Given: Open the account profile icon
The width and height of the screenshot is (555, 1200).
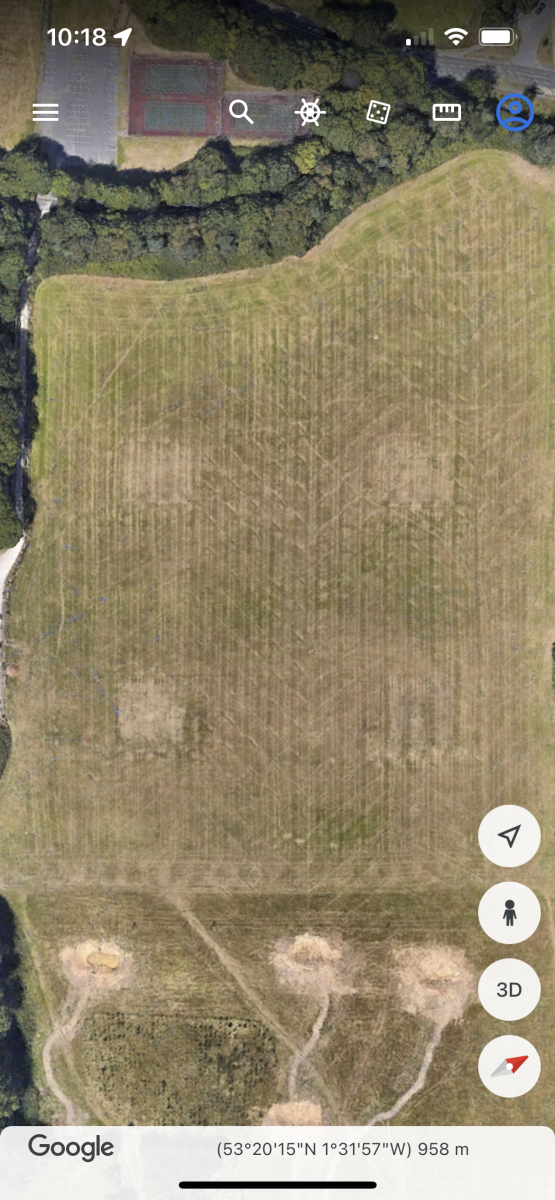Looking at the screenshot, I should [x=515, y=112].
